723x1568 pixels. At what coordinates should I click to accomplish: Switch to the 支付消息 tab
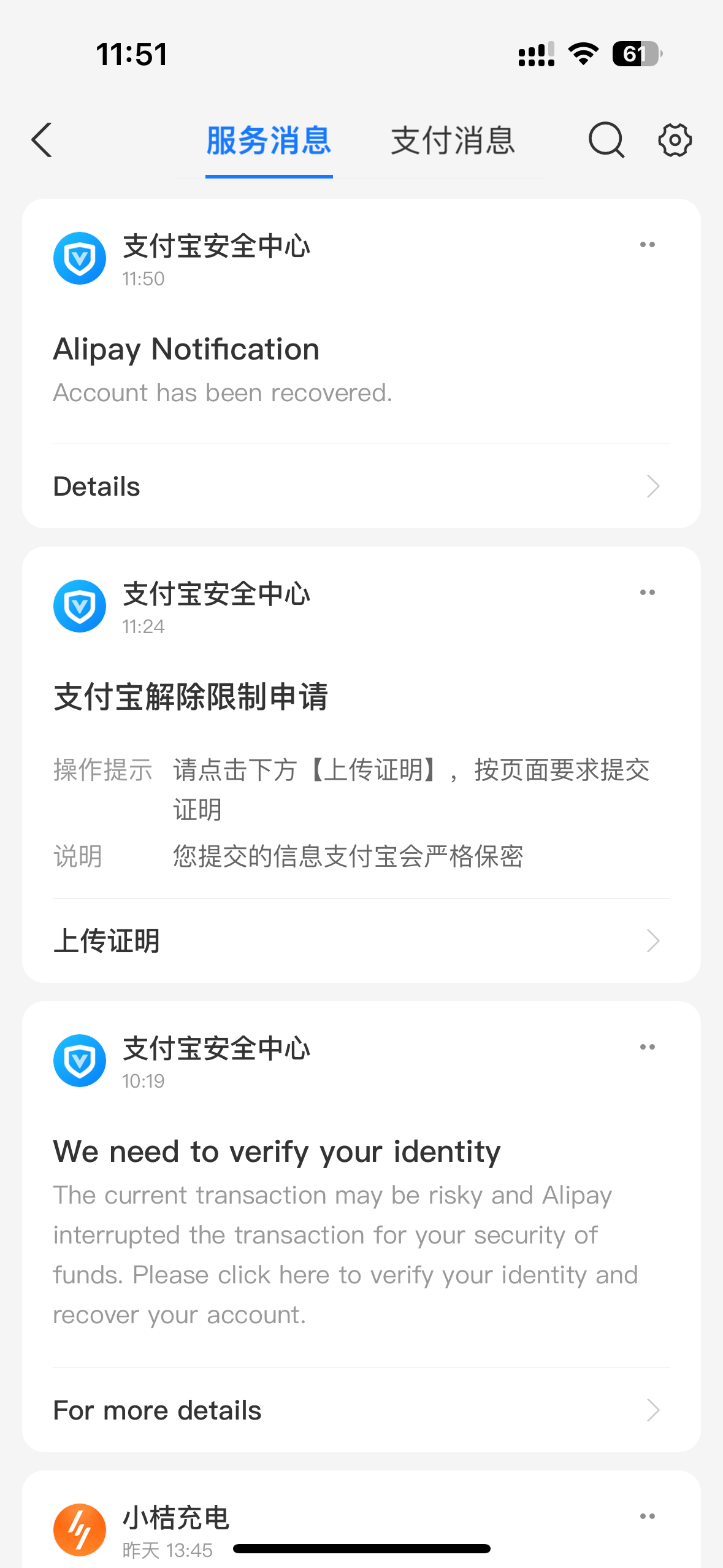pyautogui.click(x=453, y=141)
